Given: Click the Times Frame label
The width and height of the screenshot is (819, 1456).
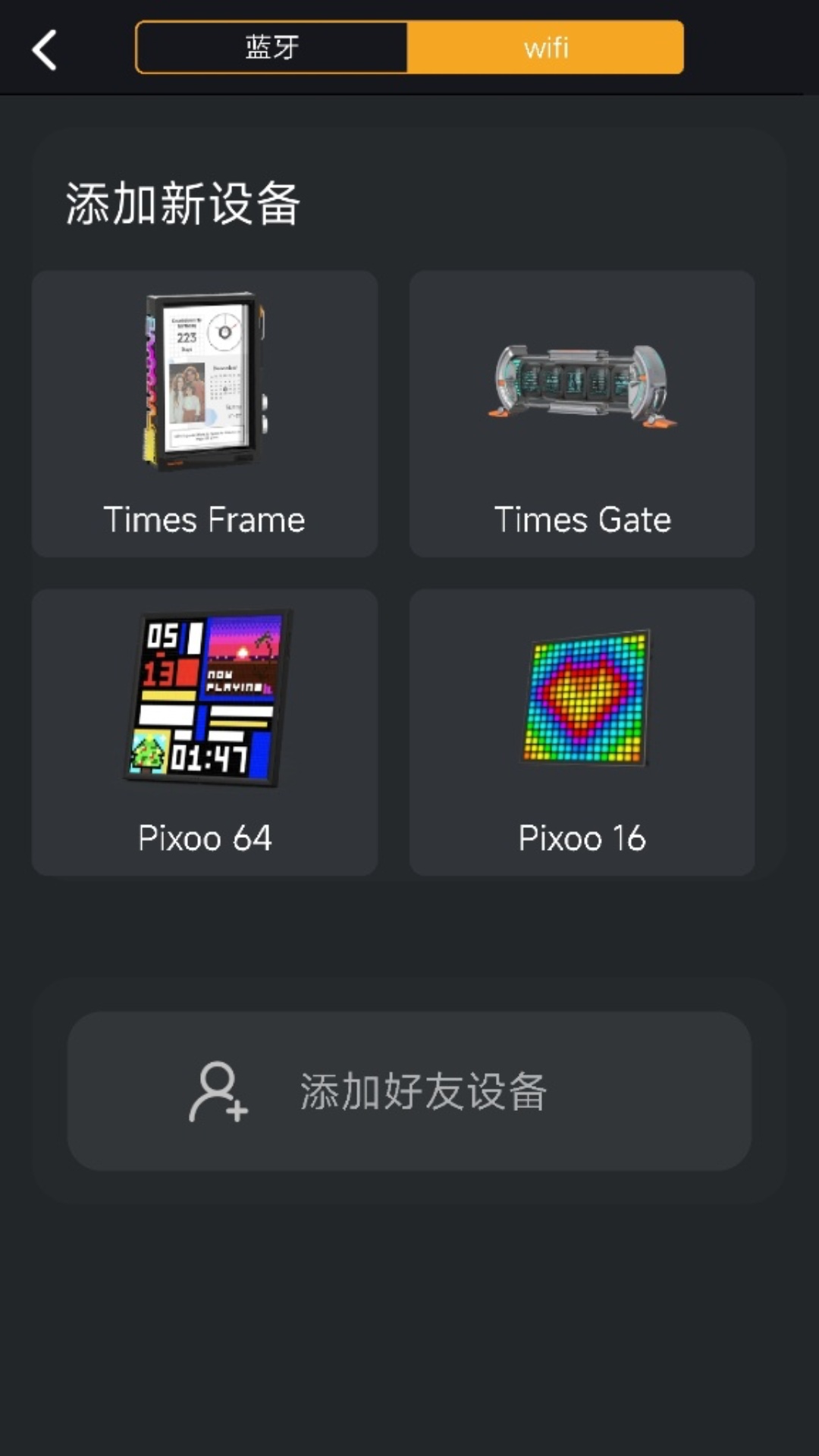Looking at the screenshot, I should 205,520.
